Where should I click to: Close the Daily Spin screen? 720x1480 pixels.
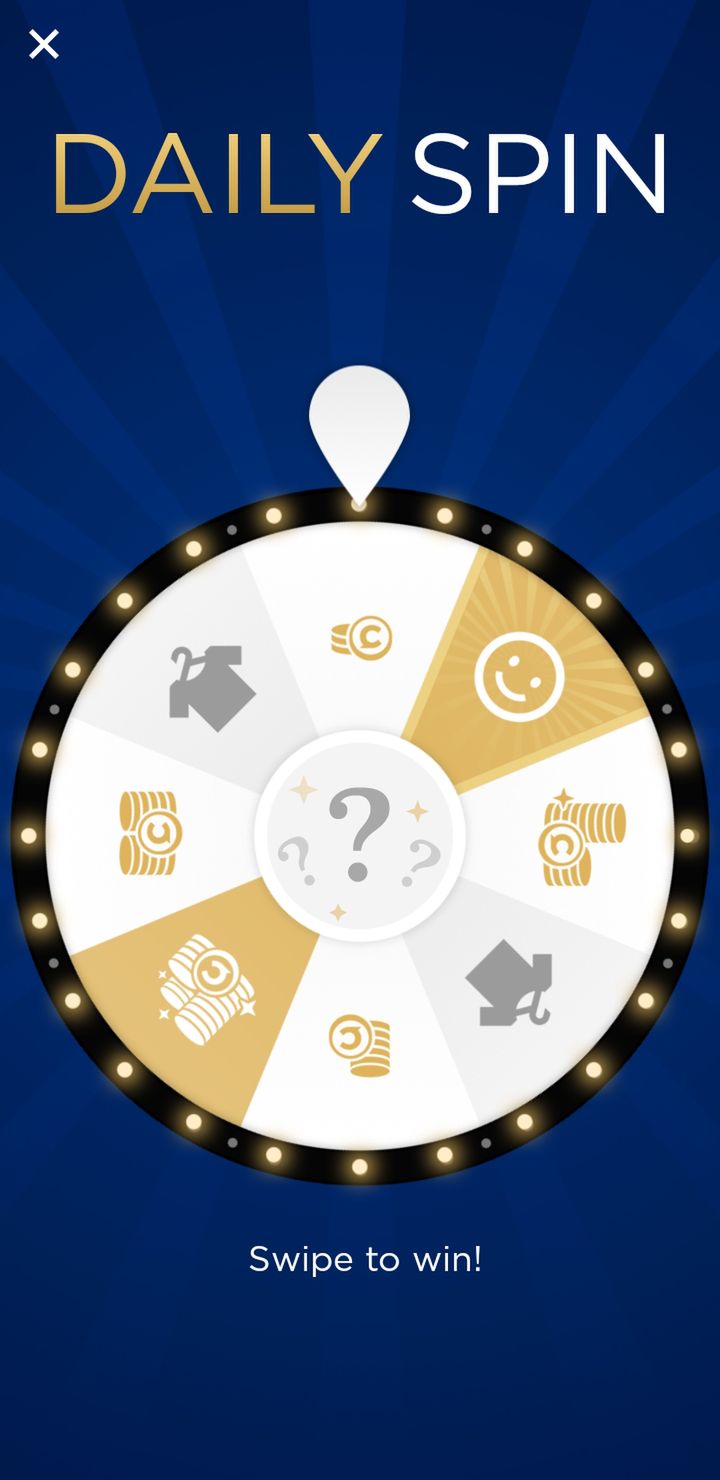click(44, 44)
